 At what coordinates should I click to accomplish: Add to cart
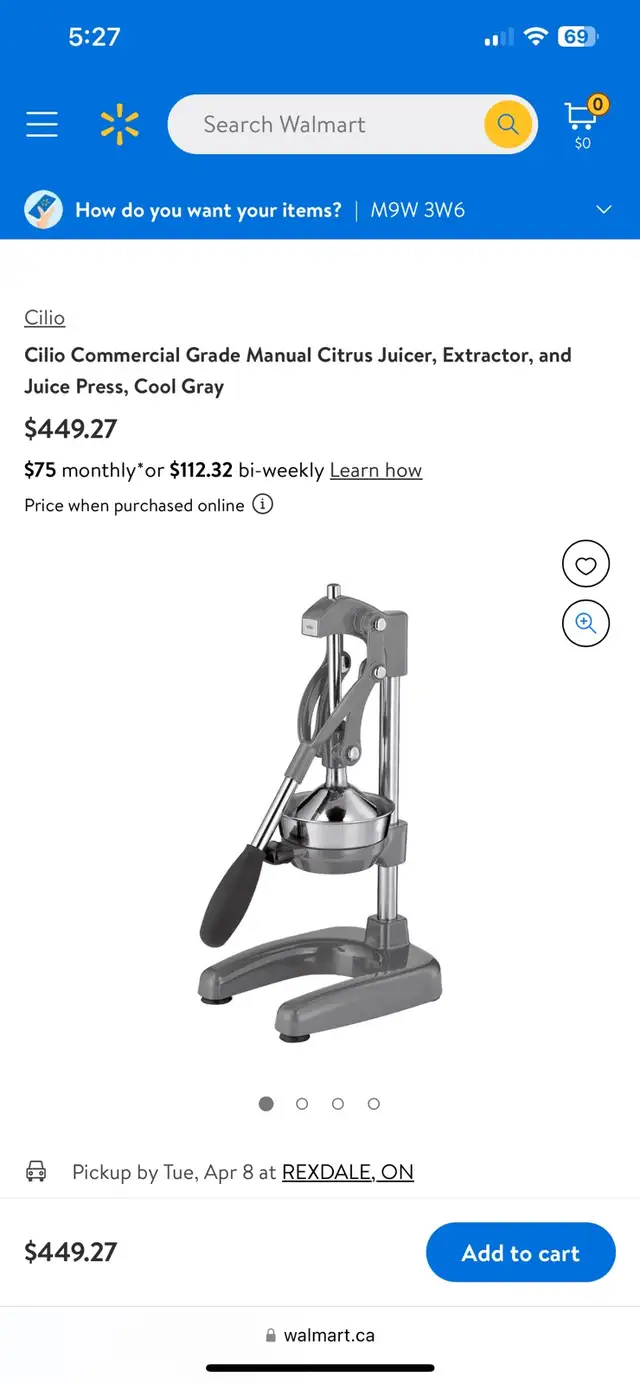[x=521, y=1252]
